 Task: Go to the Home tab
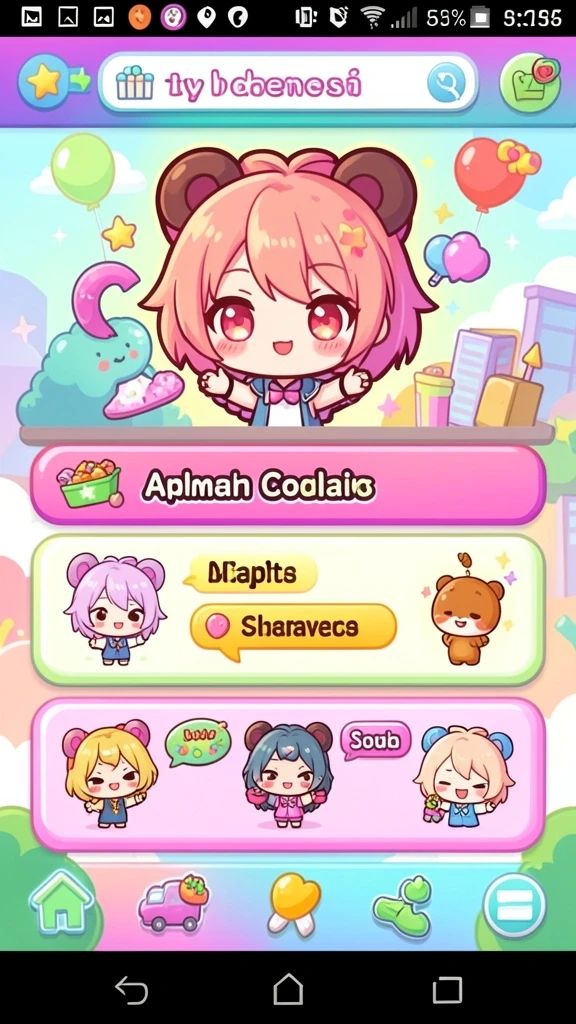pyautogui.click(x=61, y=903)
